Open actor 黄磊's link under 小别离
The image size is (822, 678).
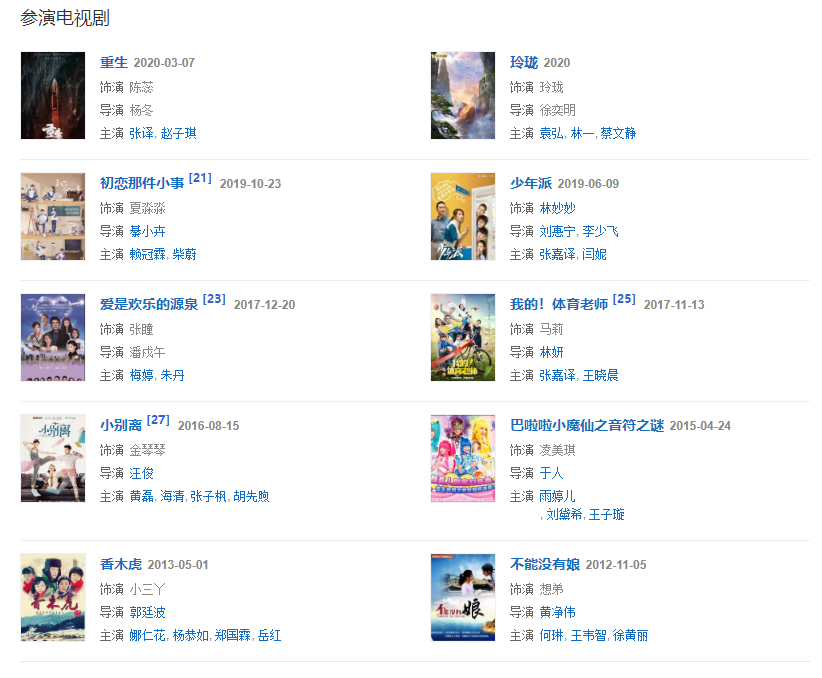(141, 496)
